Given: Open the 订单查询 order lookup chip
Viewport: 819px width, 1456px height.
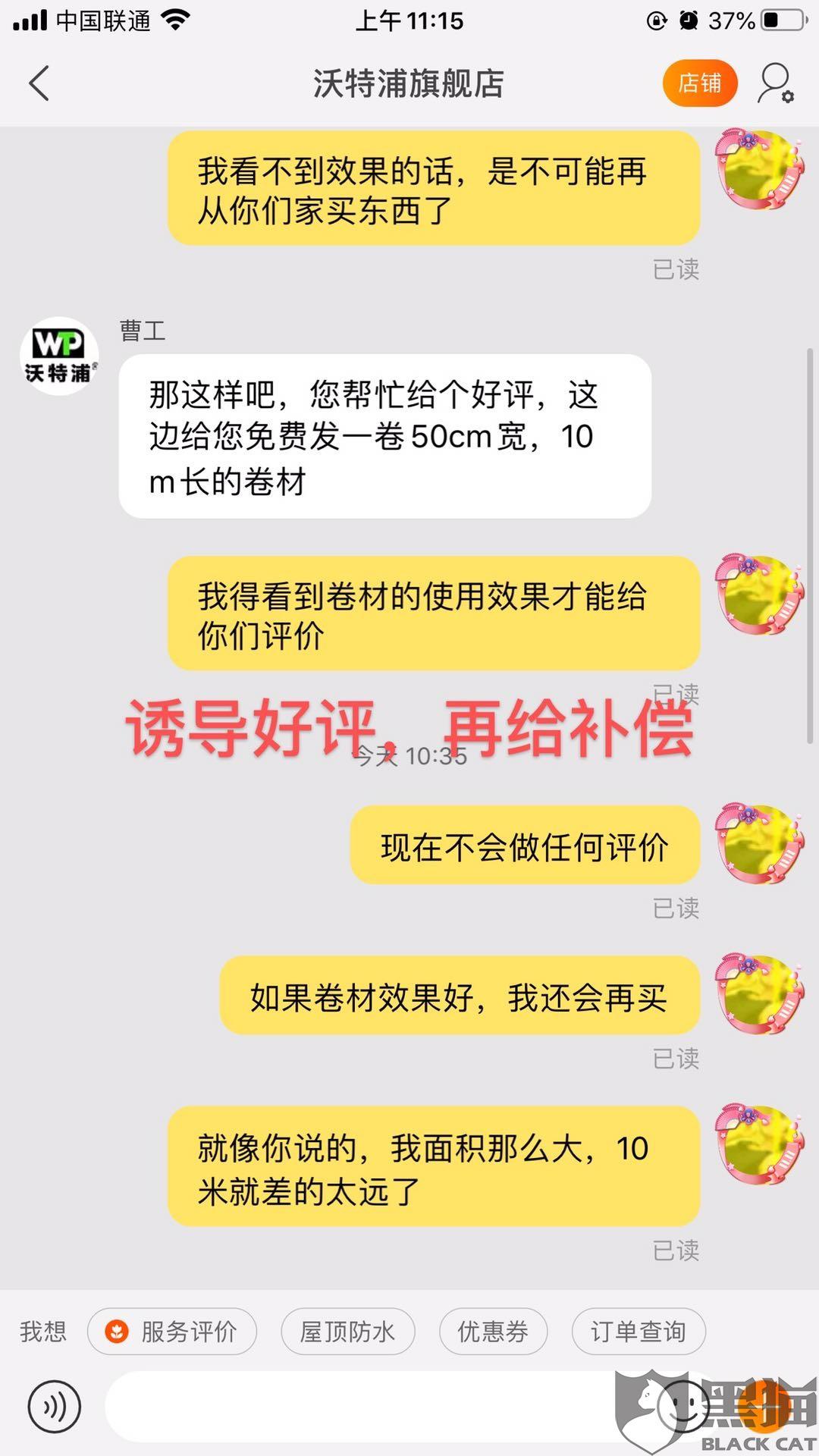Looking at the screenshot, I should (638, 1331).
